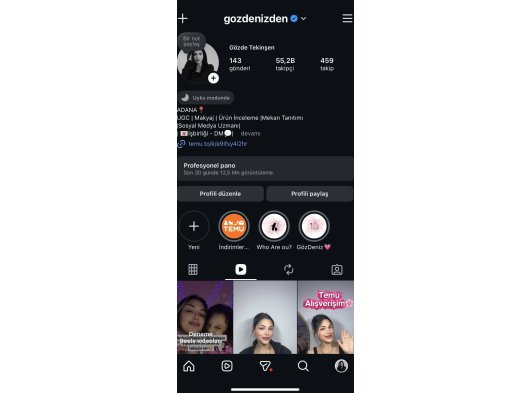Tap the plus icon to create content
Screen dimensions: 530x393
pos(183,18)
